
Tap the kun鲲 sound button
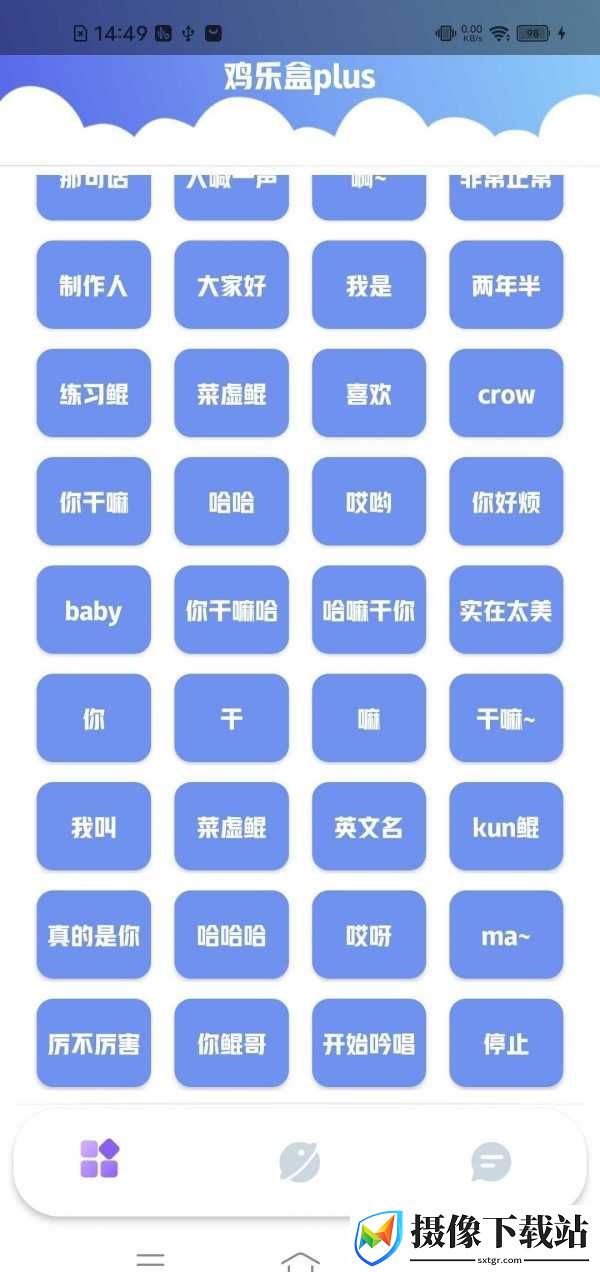(x=506, y=827)
